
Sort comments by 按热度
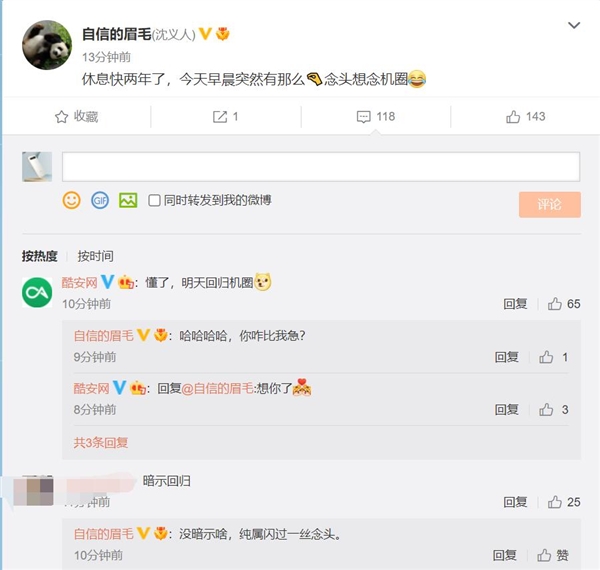tap(40, 256)
